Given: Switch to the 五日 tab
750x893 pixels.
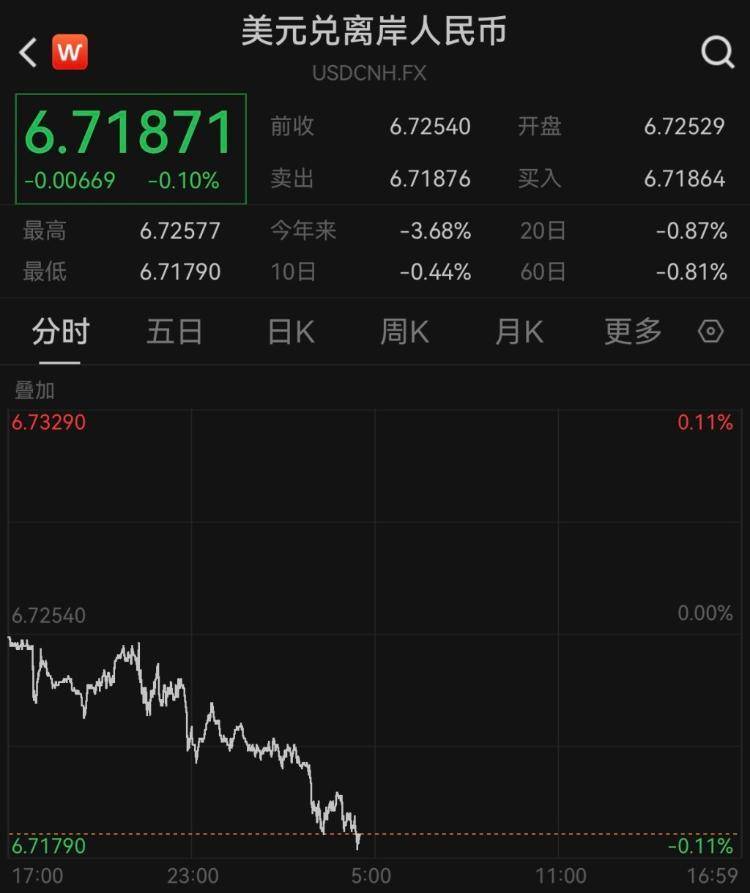Looking at the screenshot, I should pos(174,331).
